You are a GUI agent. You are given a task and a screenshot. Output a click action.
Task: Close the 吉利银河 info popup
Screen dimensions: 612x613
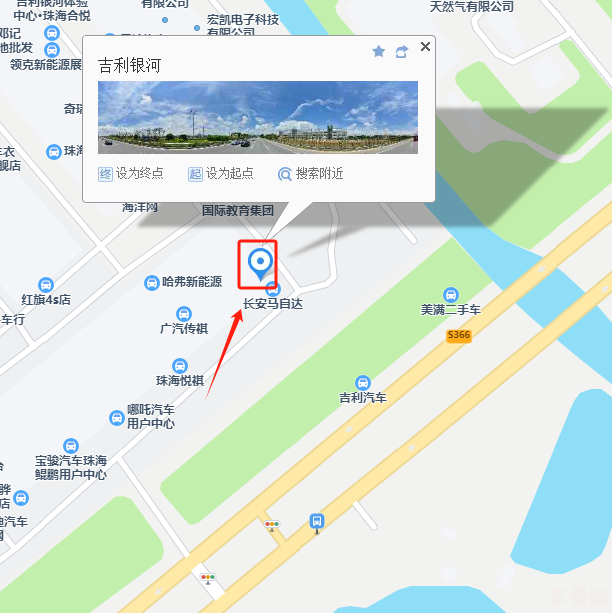tap(425, 47)
